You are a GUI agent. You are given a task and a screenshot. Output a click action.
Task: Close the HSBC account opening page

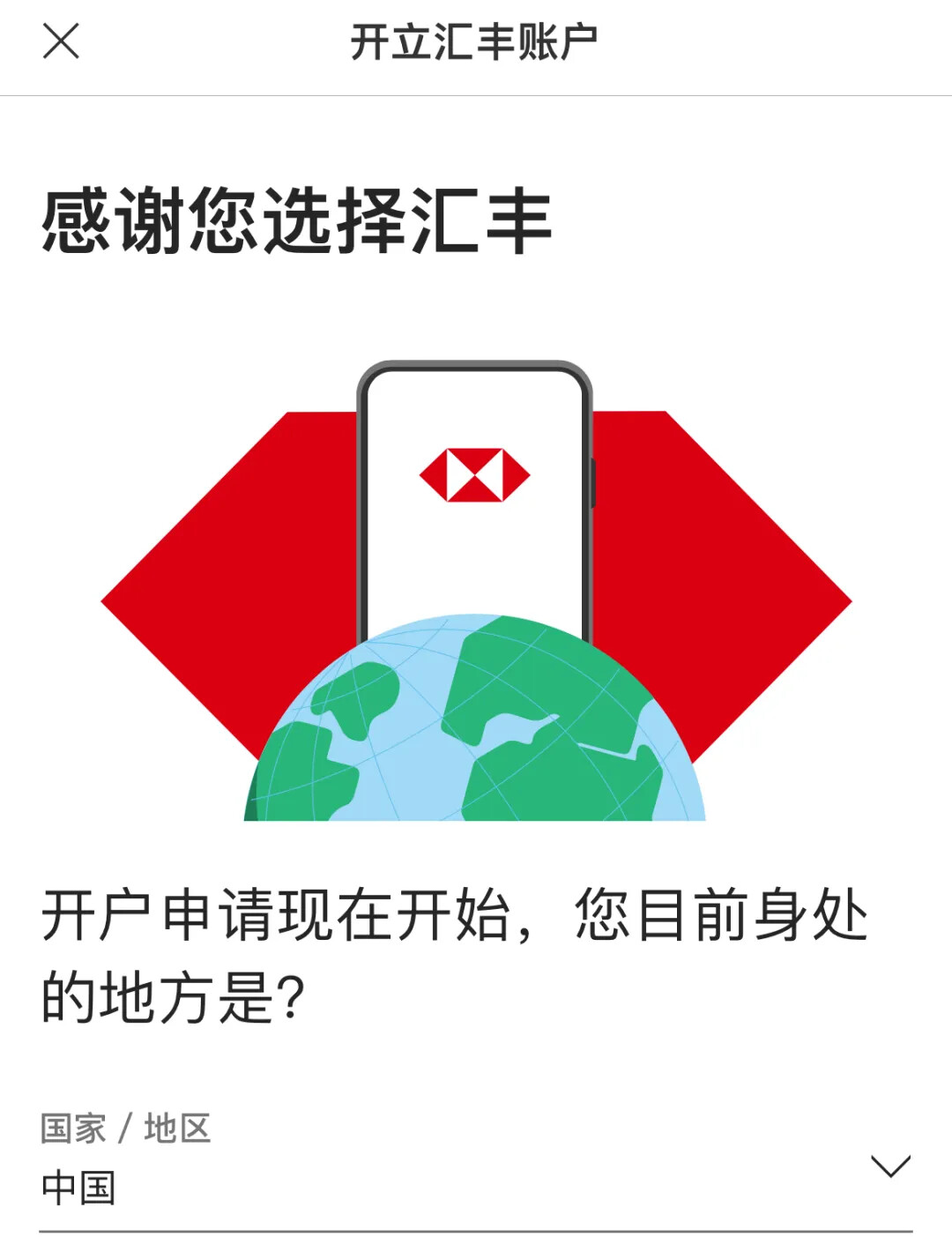click(x=61, y=41)
